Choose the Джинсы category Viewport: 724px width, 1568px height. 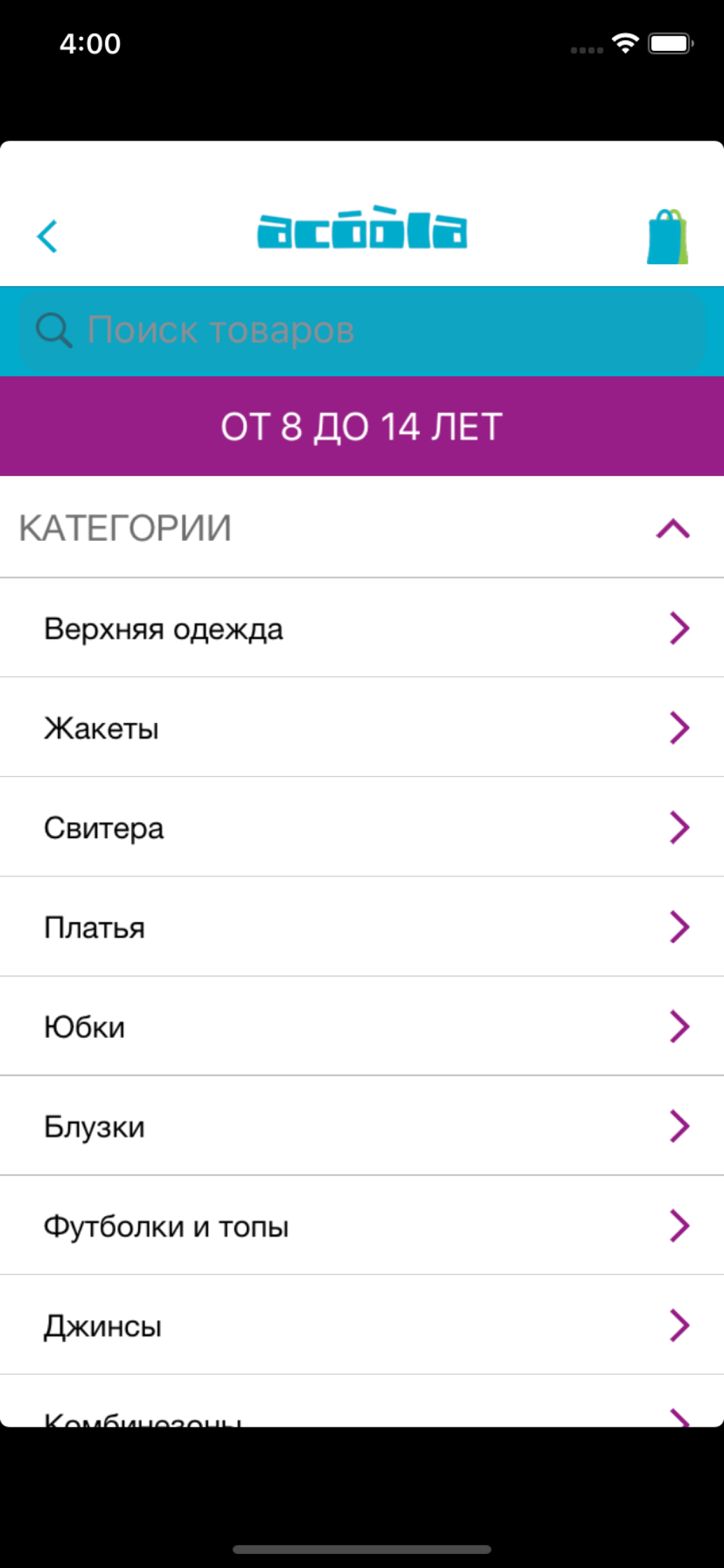tap(362, 1326)
